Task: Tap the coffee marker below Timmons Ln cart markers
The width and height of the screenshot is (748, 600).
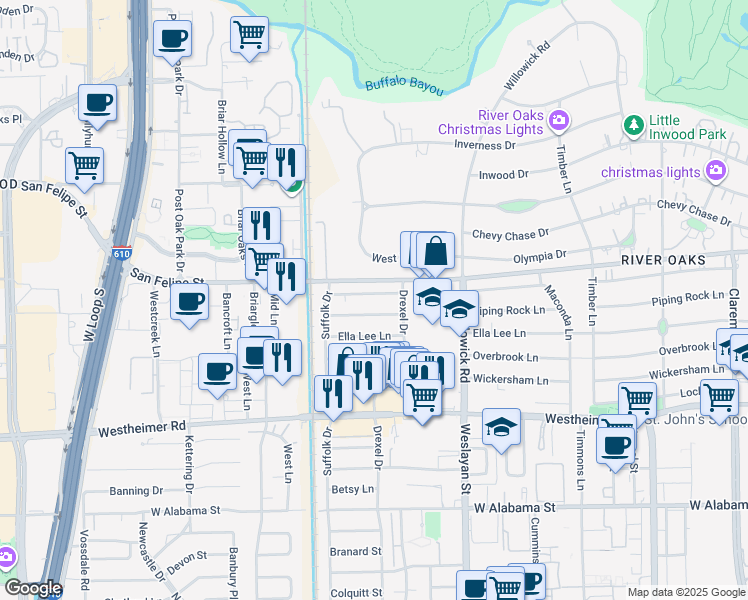Action: point(615,447)
